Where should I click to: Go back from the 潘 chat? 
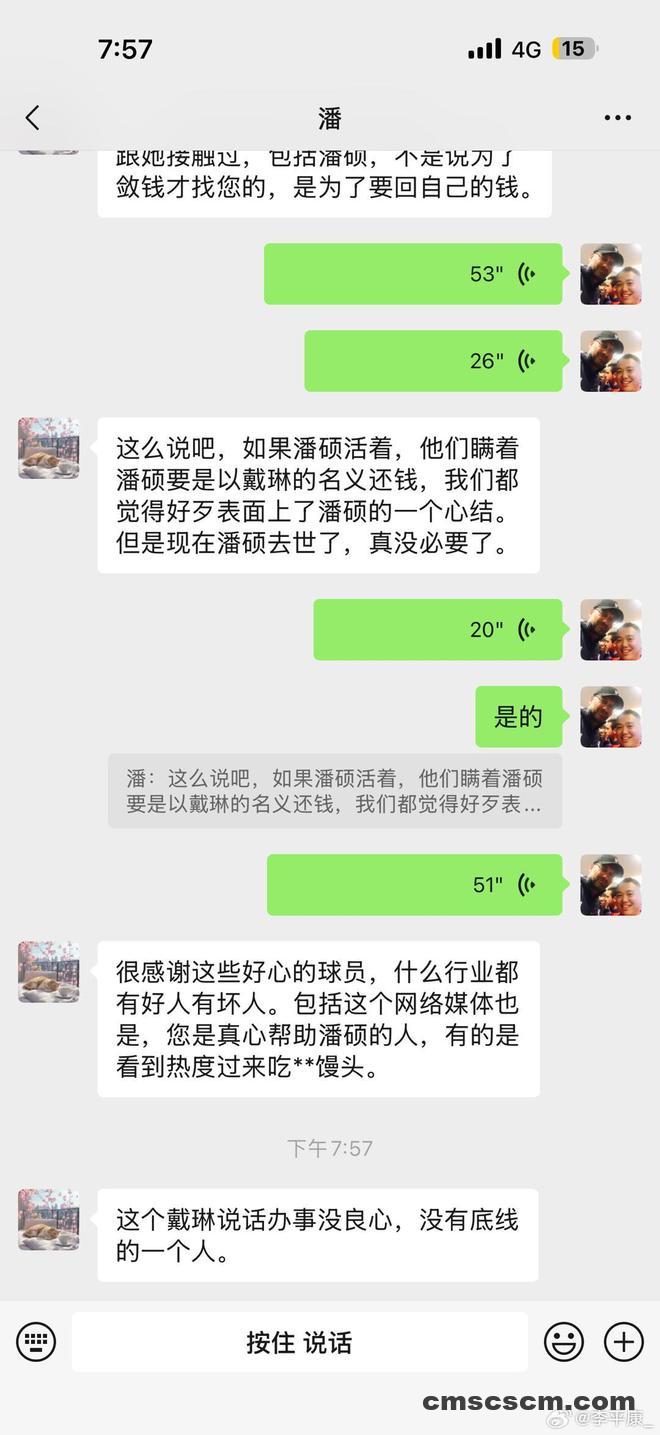coord(33,118)
